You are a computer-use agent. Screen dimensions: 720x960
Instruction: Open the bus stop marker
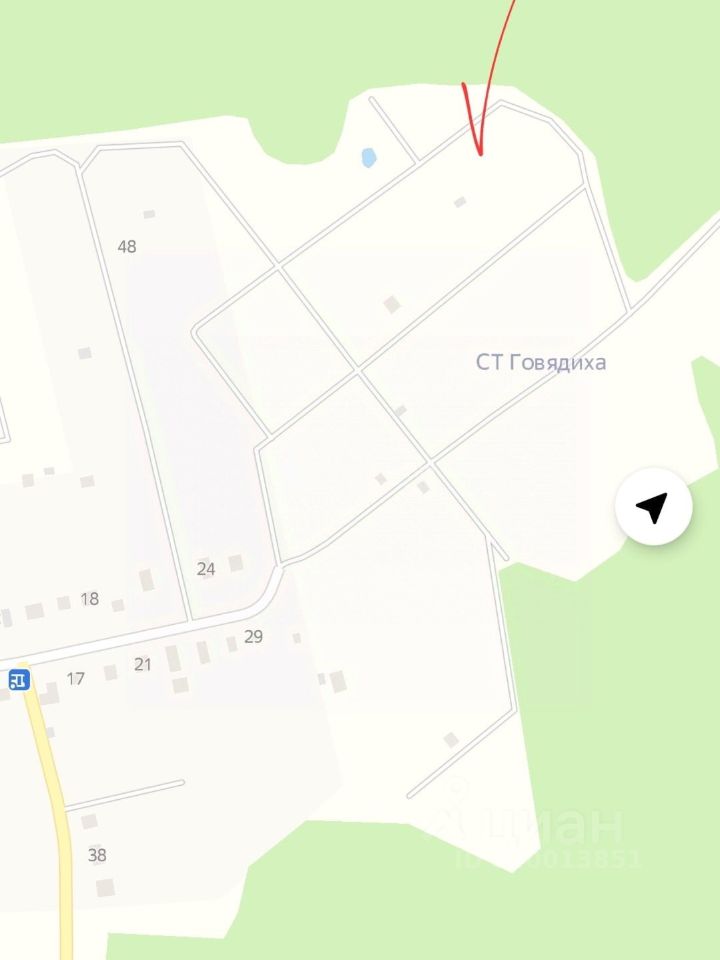(x=18, y=680)
